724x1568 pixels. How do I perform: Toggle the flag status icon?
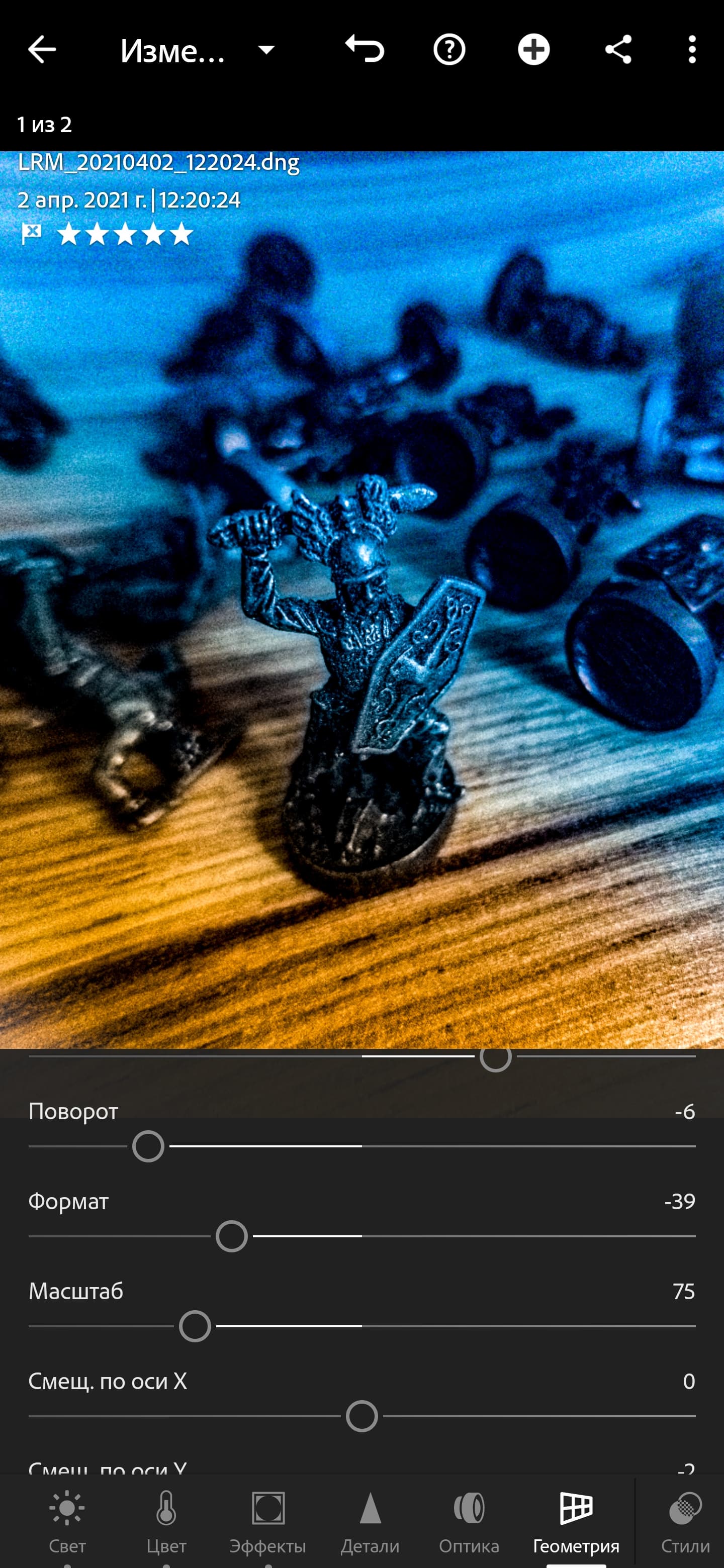tap(31, 234)
